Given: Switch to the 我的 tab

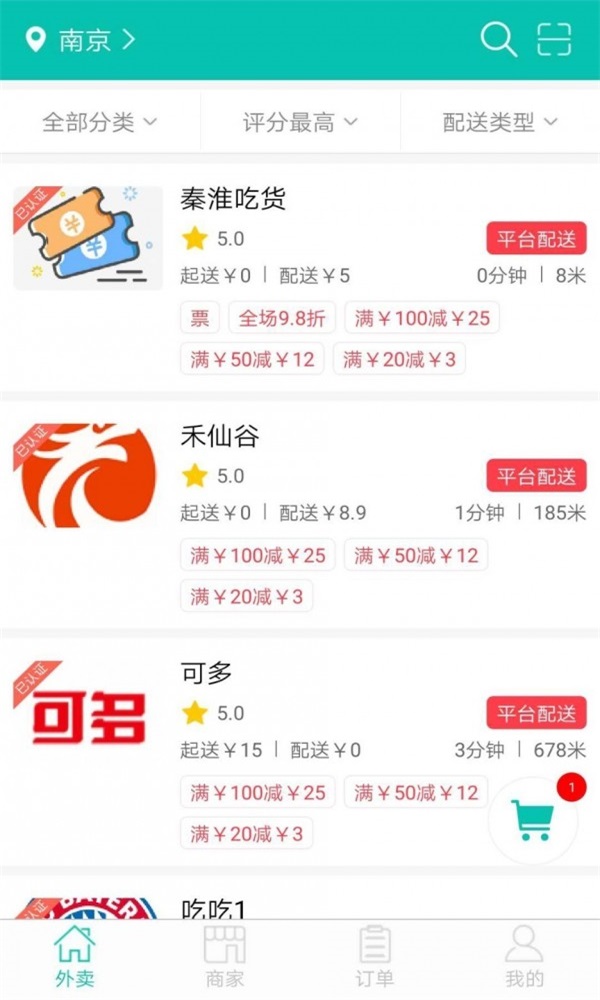Looking at the screenshot, I should click(x=524, y=957).
